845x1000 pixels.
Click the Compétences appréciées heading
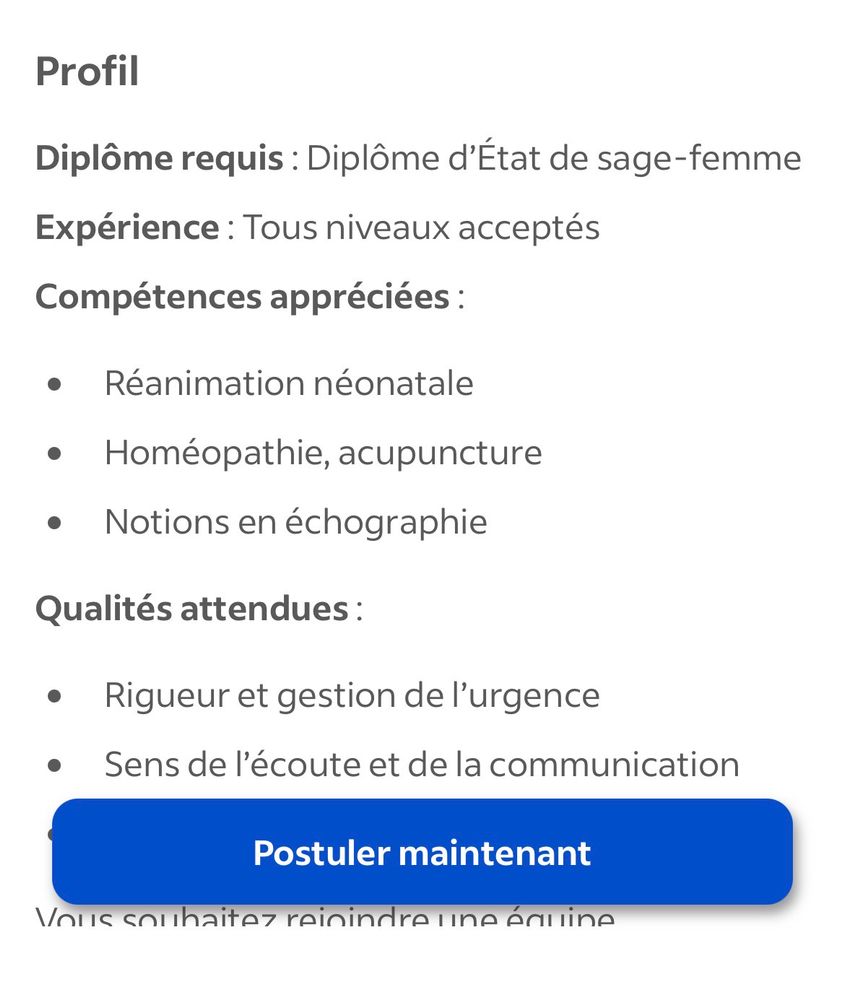click(241, 296)
